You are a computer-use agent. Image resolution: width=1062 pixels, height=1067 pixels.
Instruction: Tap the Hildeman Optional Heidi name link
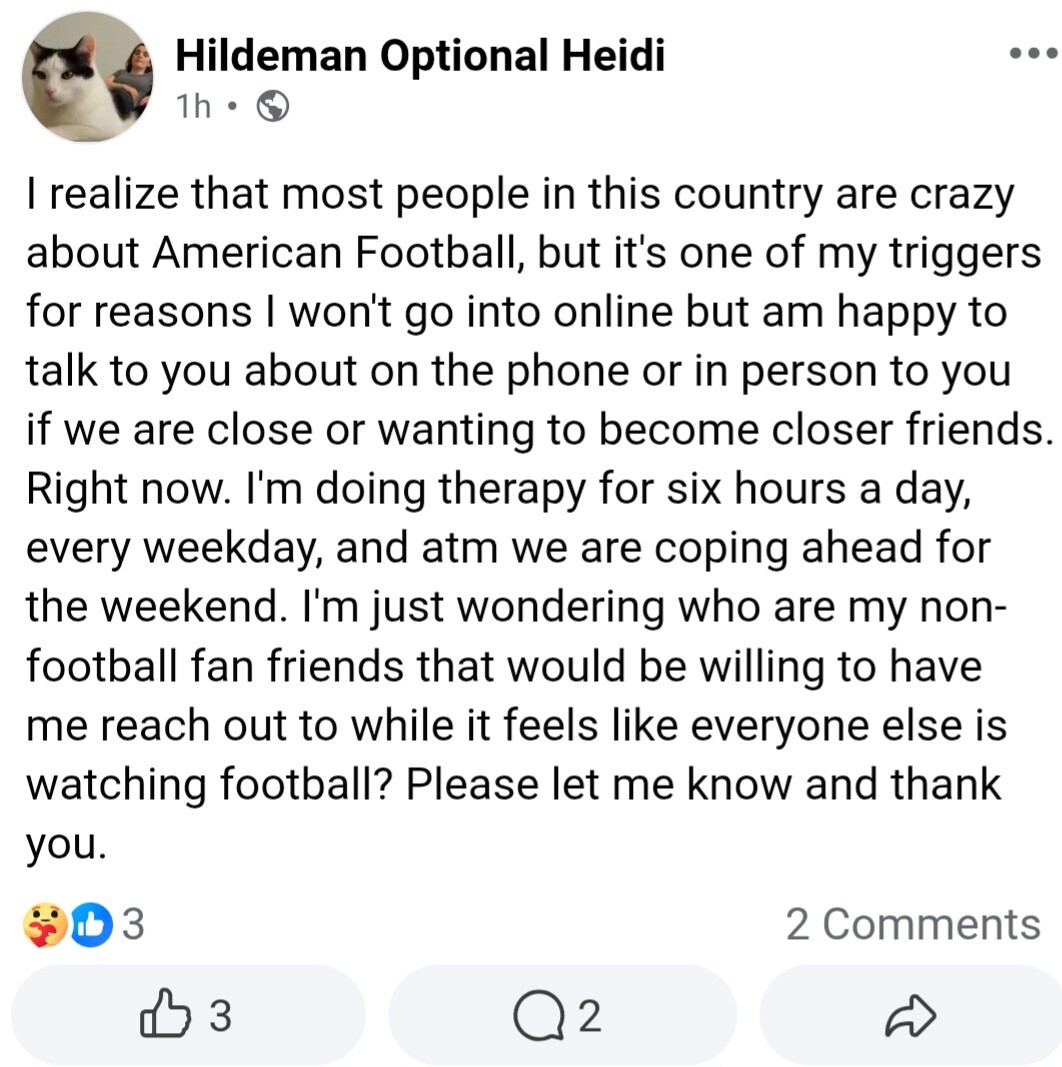click(420, 55)
